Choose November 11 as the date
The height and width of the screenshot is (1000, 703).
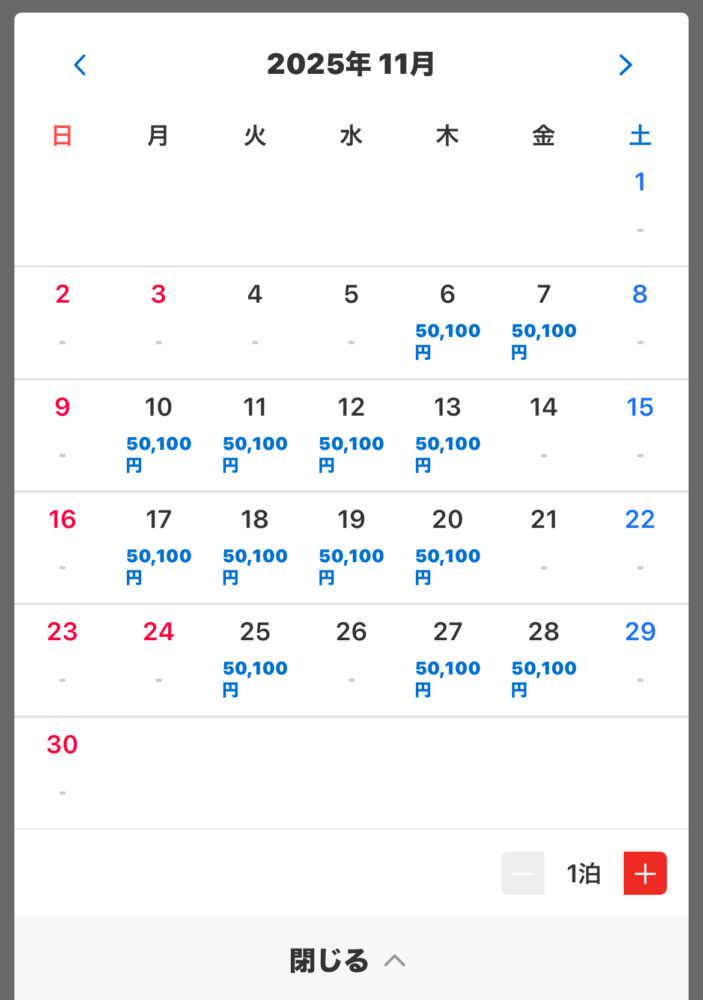254,435
